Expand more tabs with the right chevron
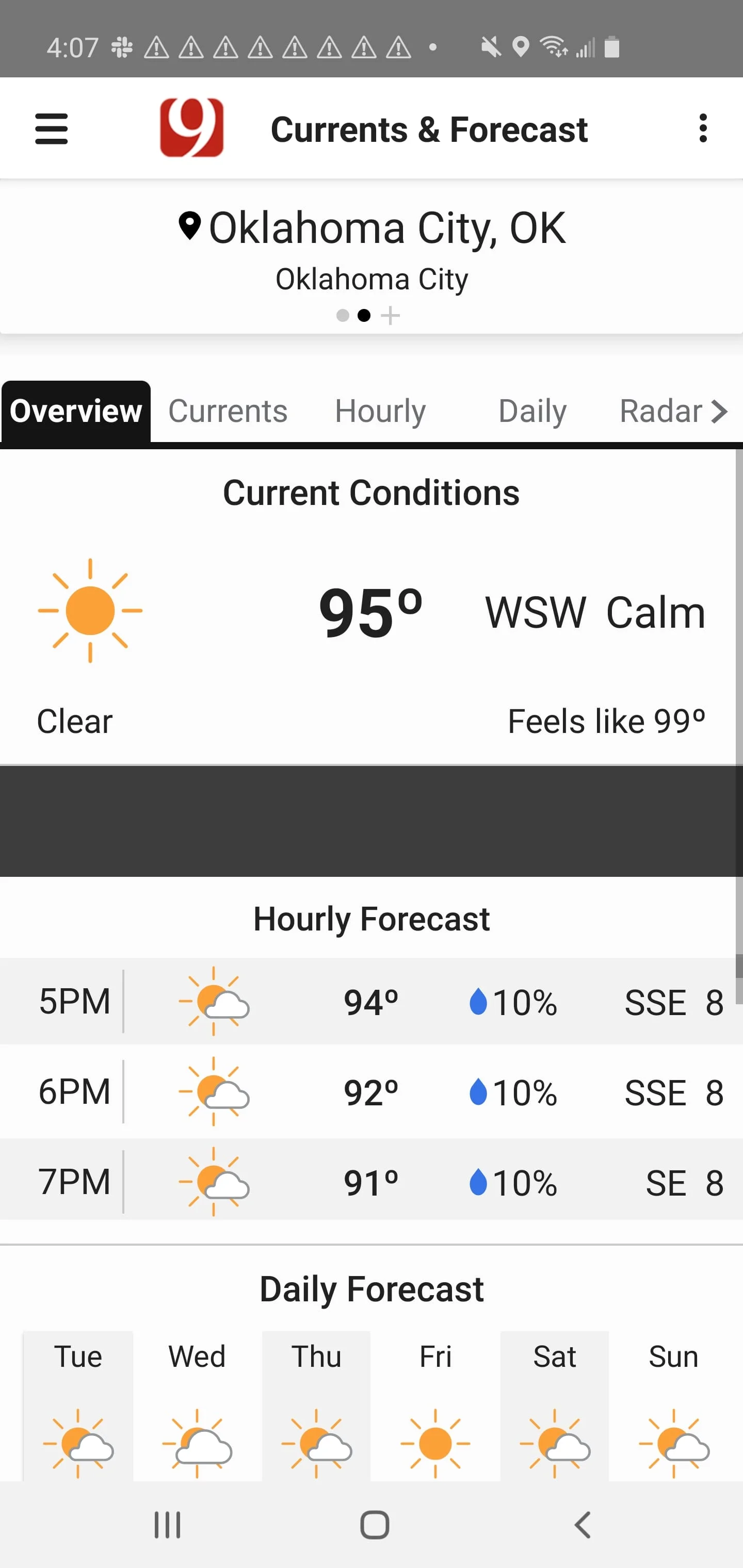Image resolution: width=743 pixels, height=1568 pixels. [x=720, y=411]
